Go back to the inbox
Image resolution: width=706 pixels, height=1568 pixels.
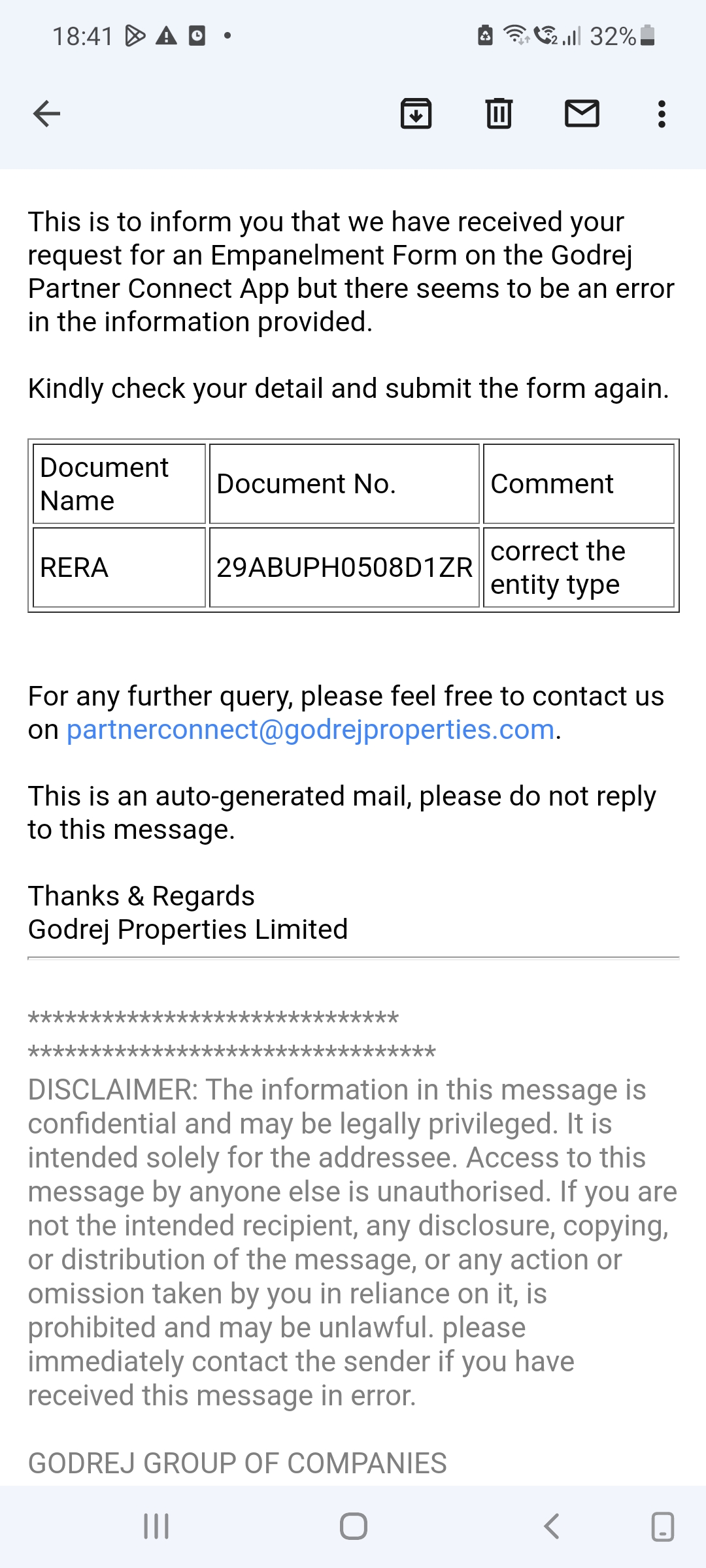click(46, 114)
